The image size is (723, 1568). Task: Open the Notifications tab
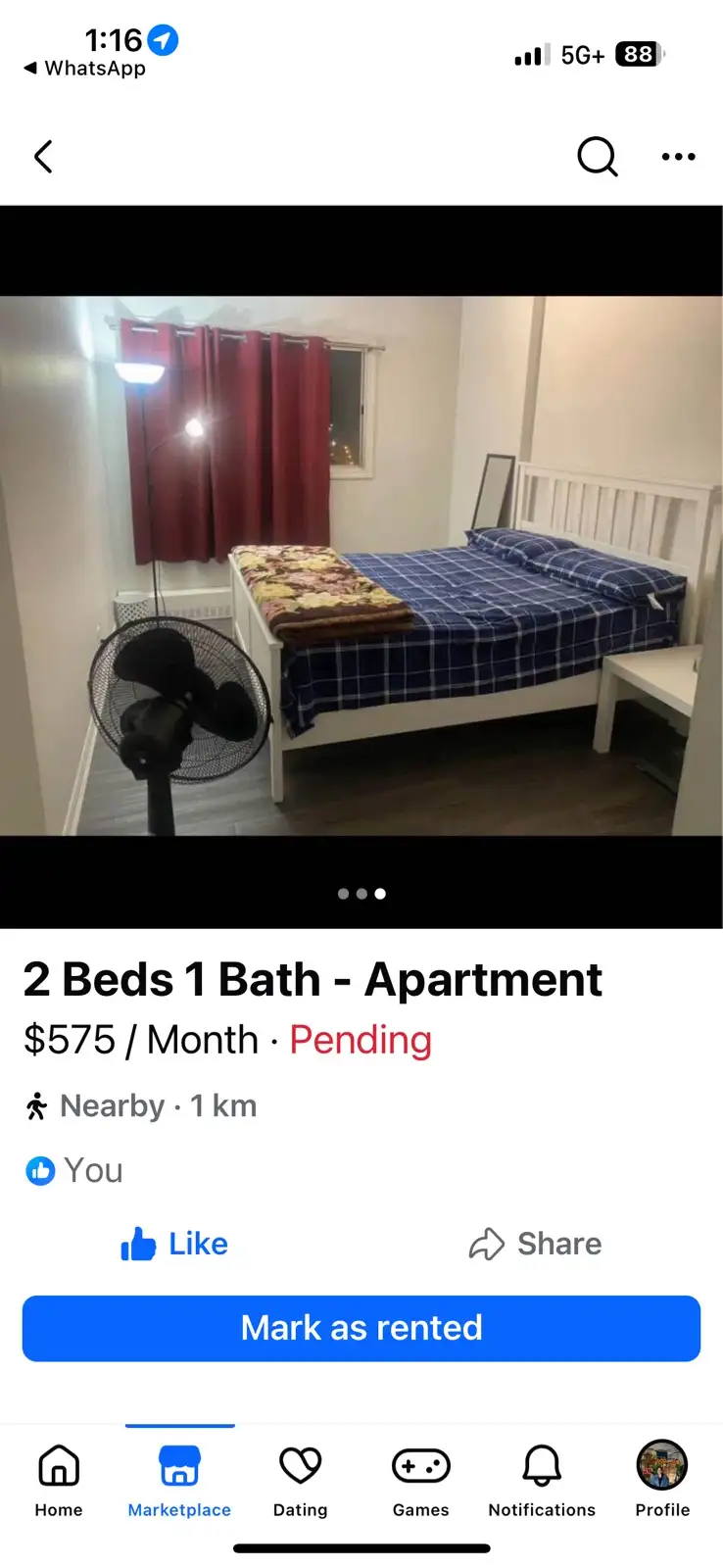coord(542,1480)
